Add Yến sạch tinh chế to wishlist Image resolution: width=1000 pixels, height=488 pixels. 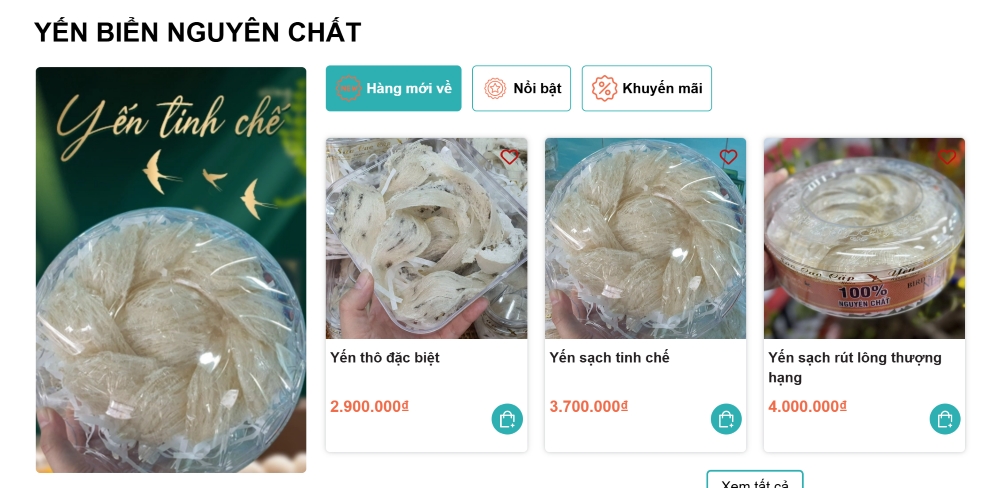click(728, 157)
